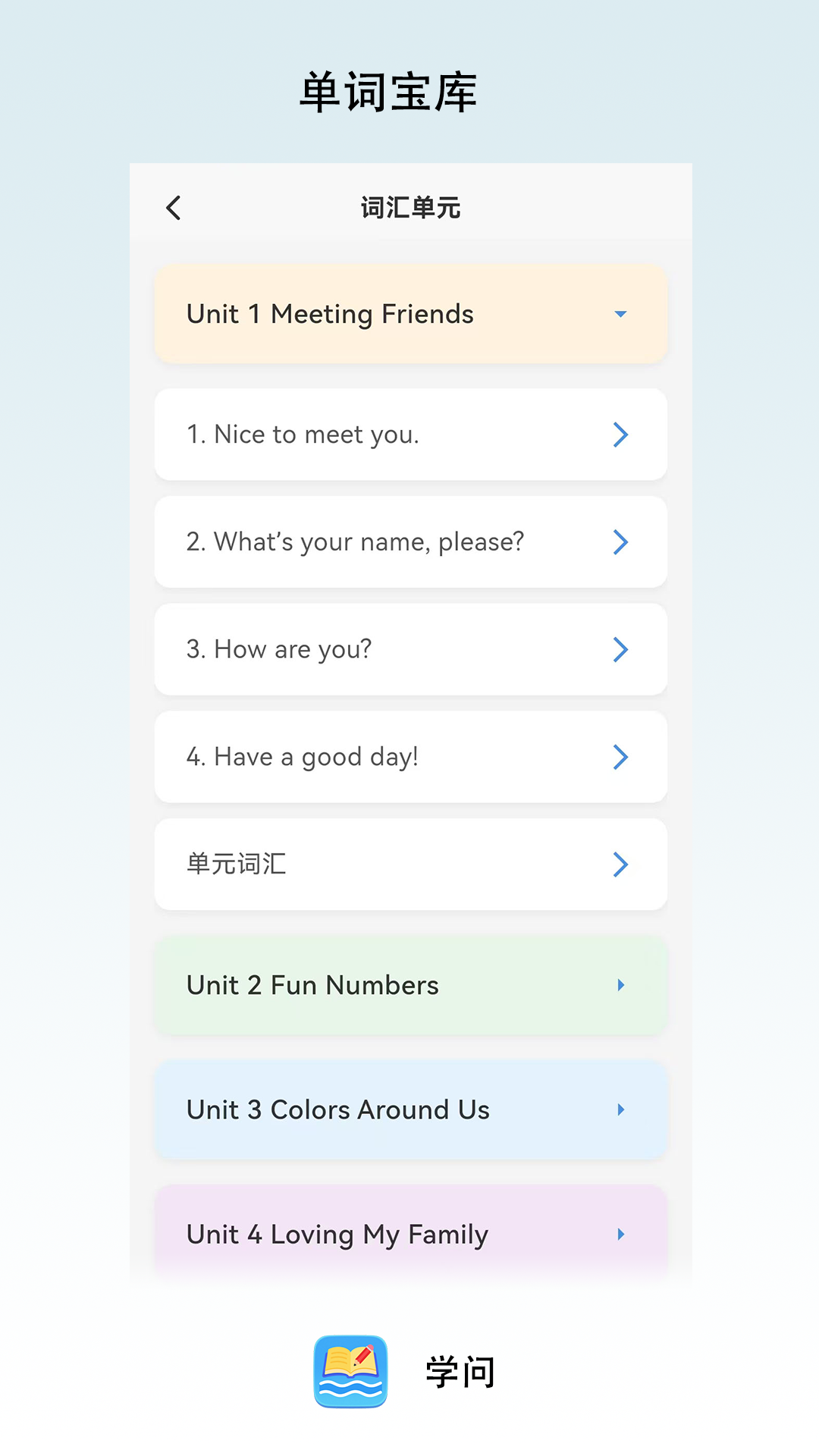Click the chevron next to 'Nice to meet you'
The image size is (819, 1456).
[x=621, y=434]
